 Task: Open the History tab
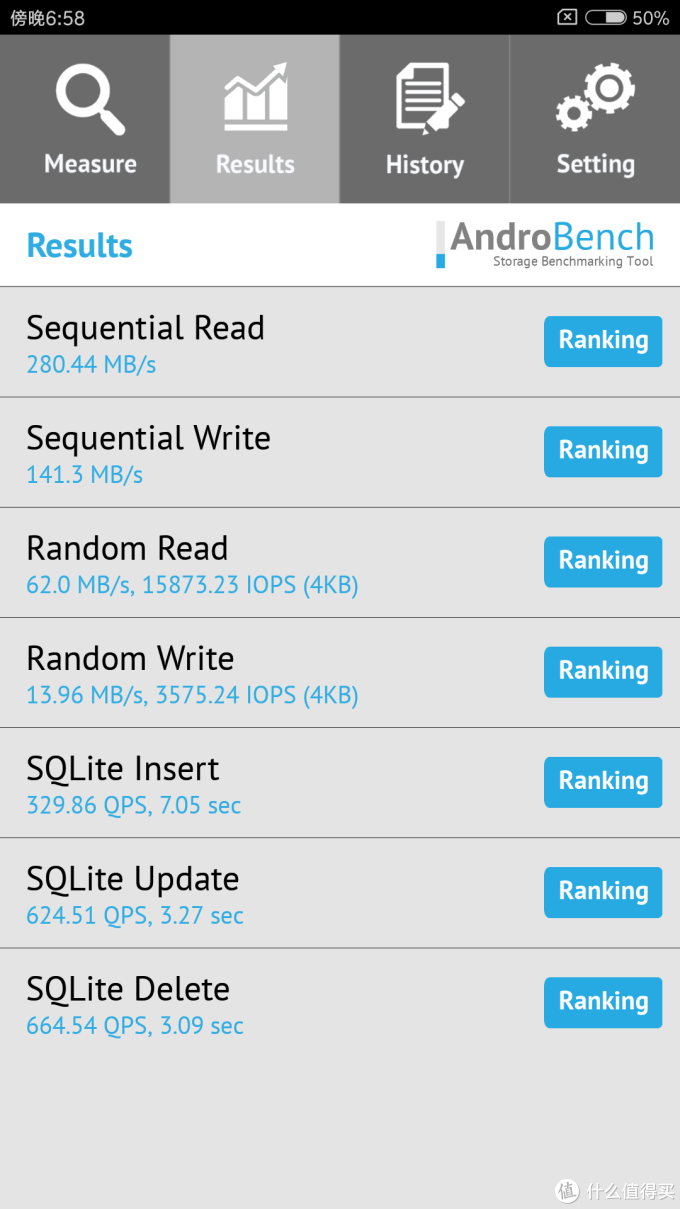[x=425, y=119]
